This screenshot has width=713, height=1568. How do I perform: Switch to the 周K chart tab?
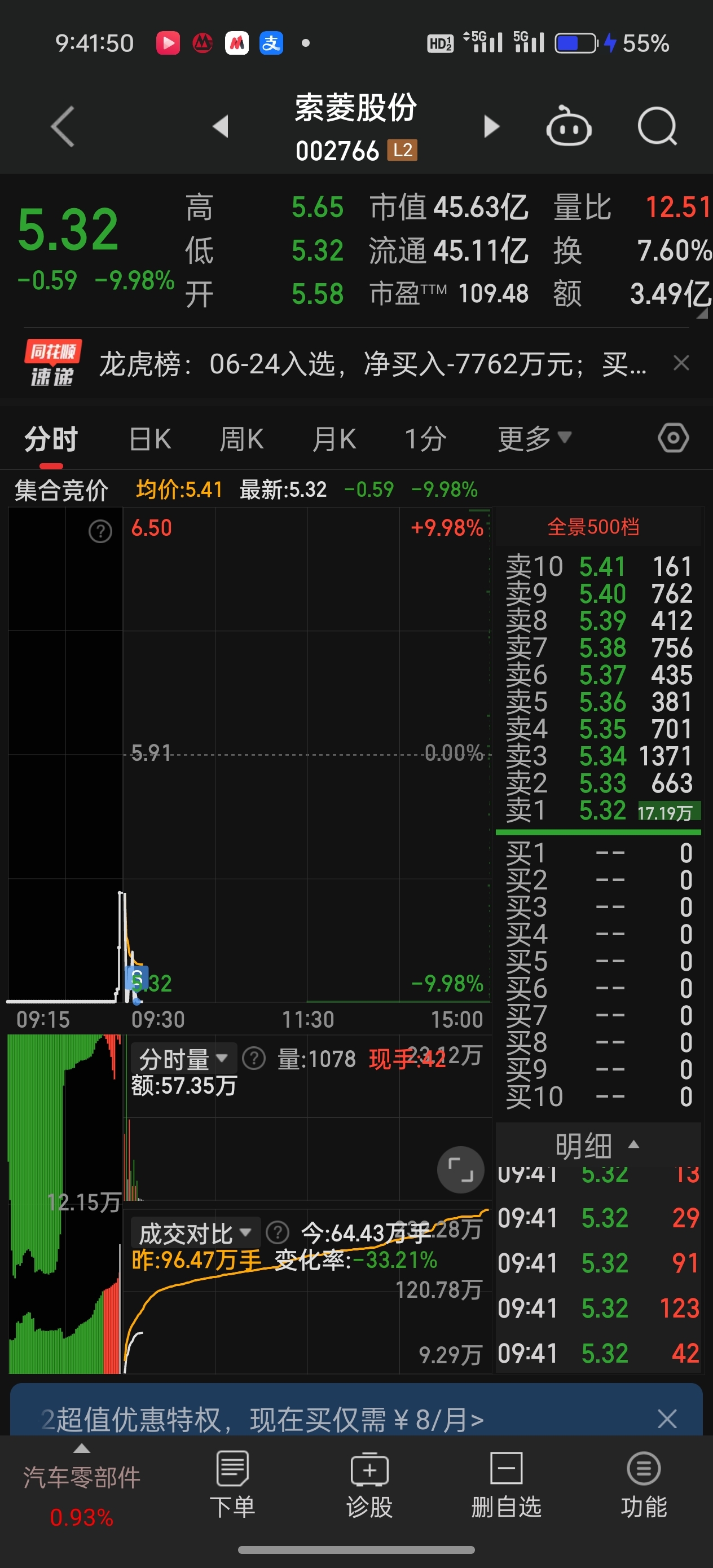[x=242, y=439]
